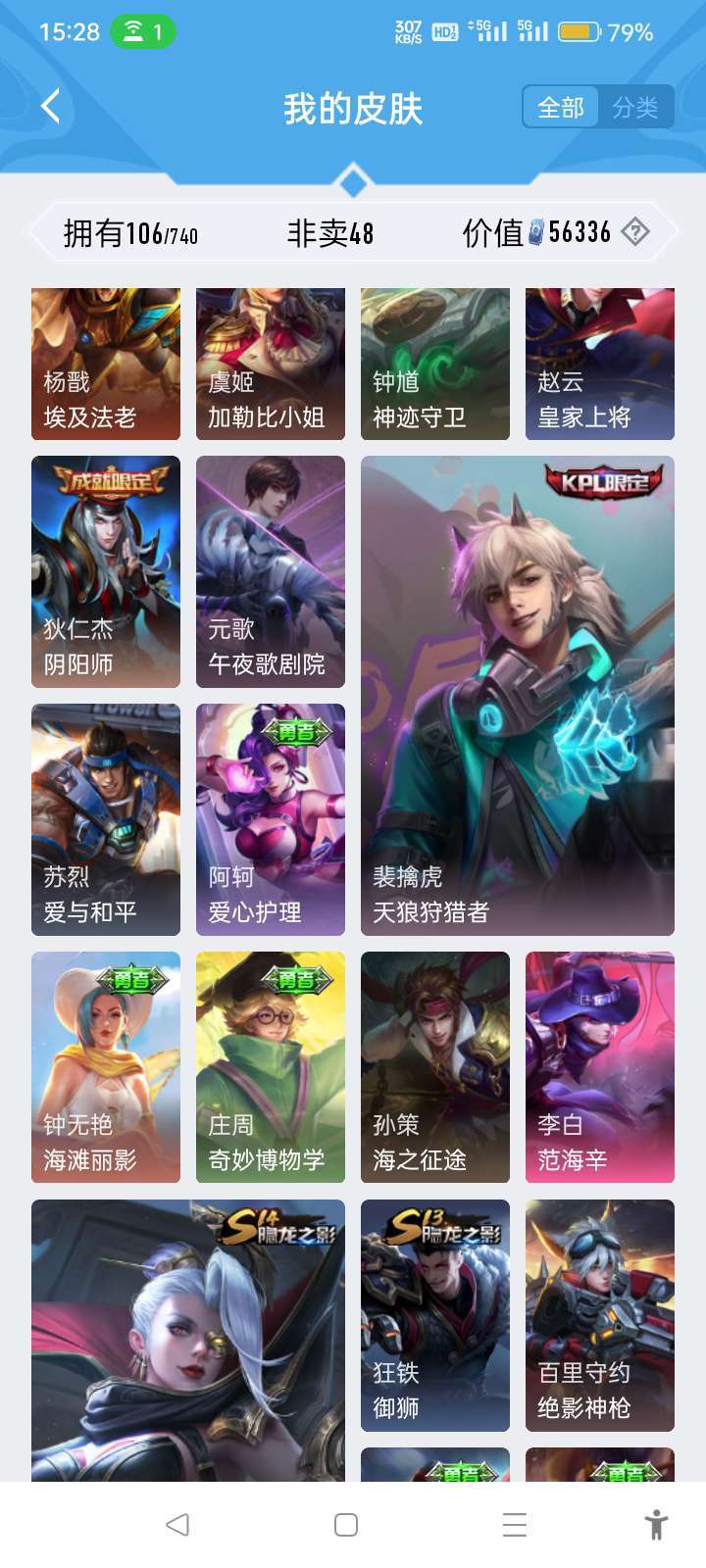Image resolution: width=706 pixels, height=1568 pixels.
Task: Switch to the 分类 tab
Action: tap(634, 107)
